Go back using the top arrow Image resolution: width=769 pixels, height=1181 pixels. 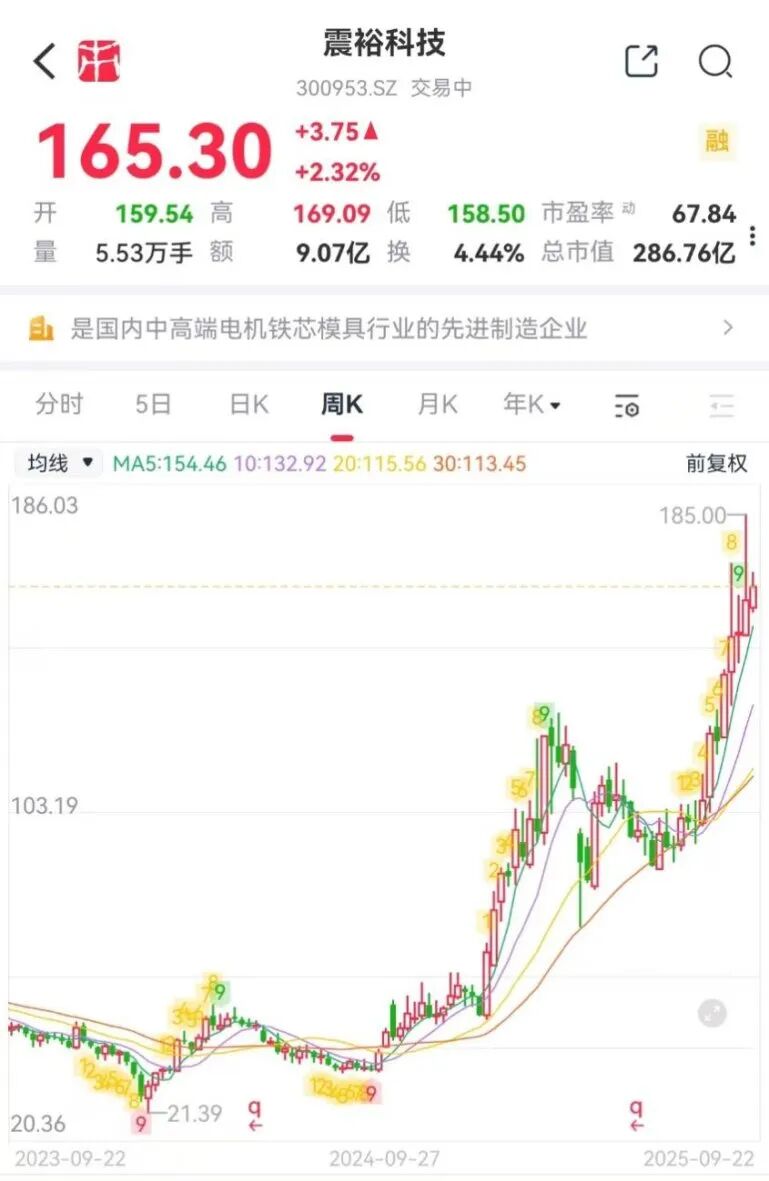pyautogui.click(x=44, y=62)
